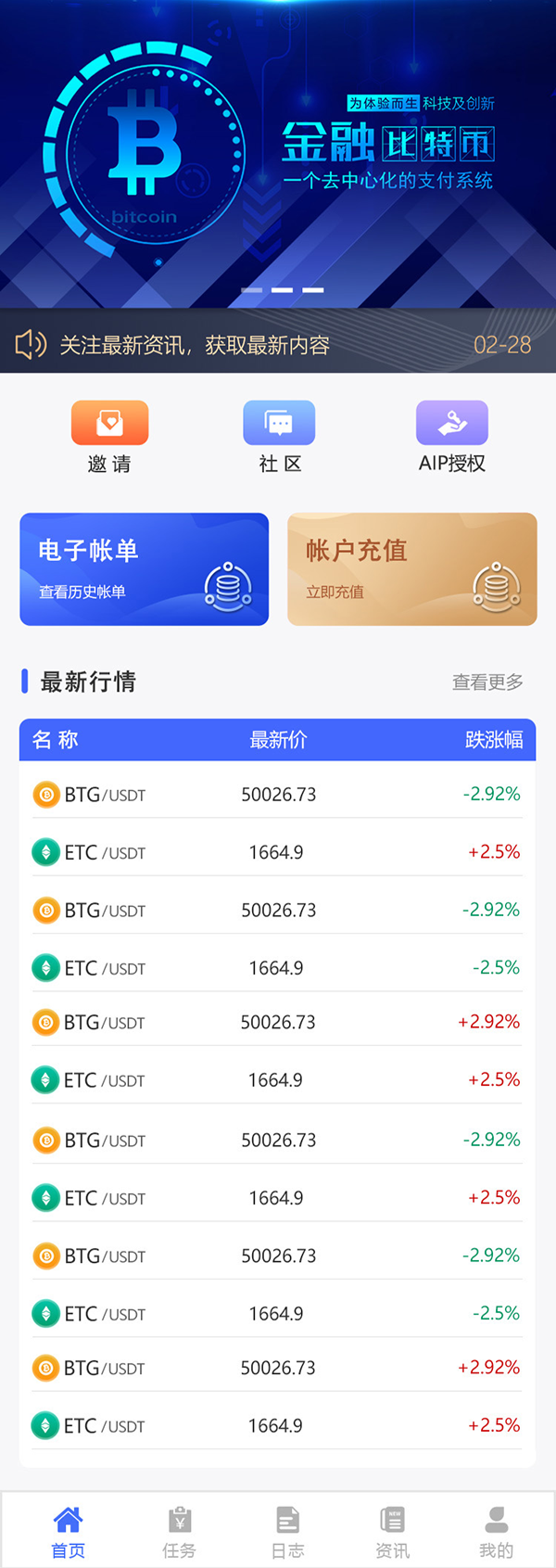Switch to the 日志 log tab
Screen dimensions: 556x1568
pyautogui.click(x=287, y=1531)
